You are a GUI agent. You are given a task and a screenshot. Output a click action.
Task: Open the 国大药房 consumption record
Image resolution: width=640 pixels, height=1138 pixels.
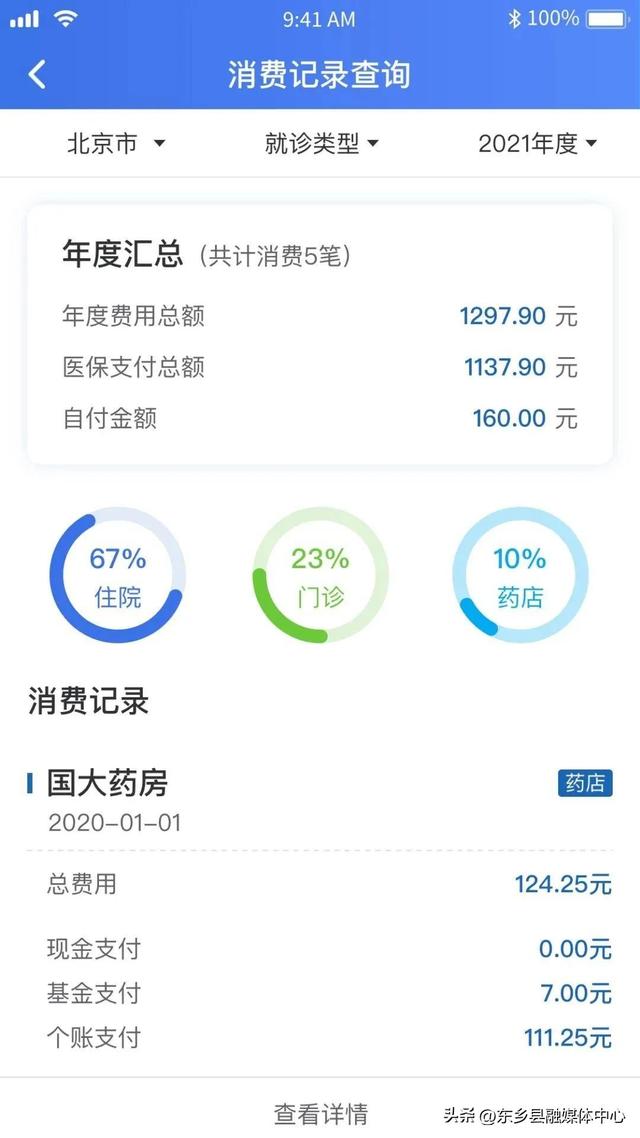[108, 783]
